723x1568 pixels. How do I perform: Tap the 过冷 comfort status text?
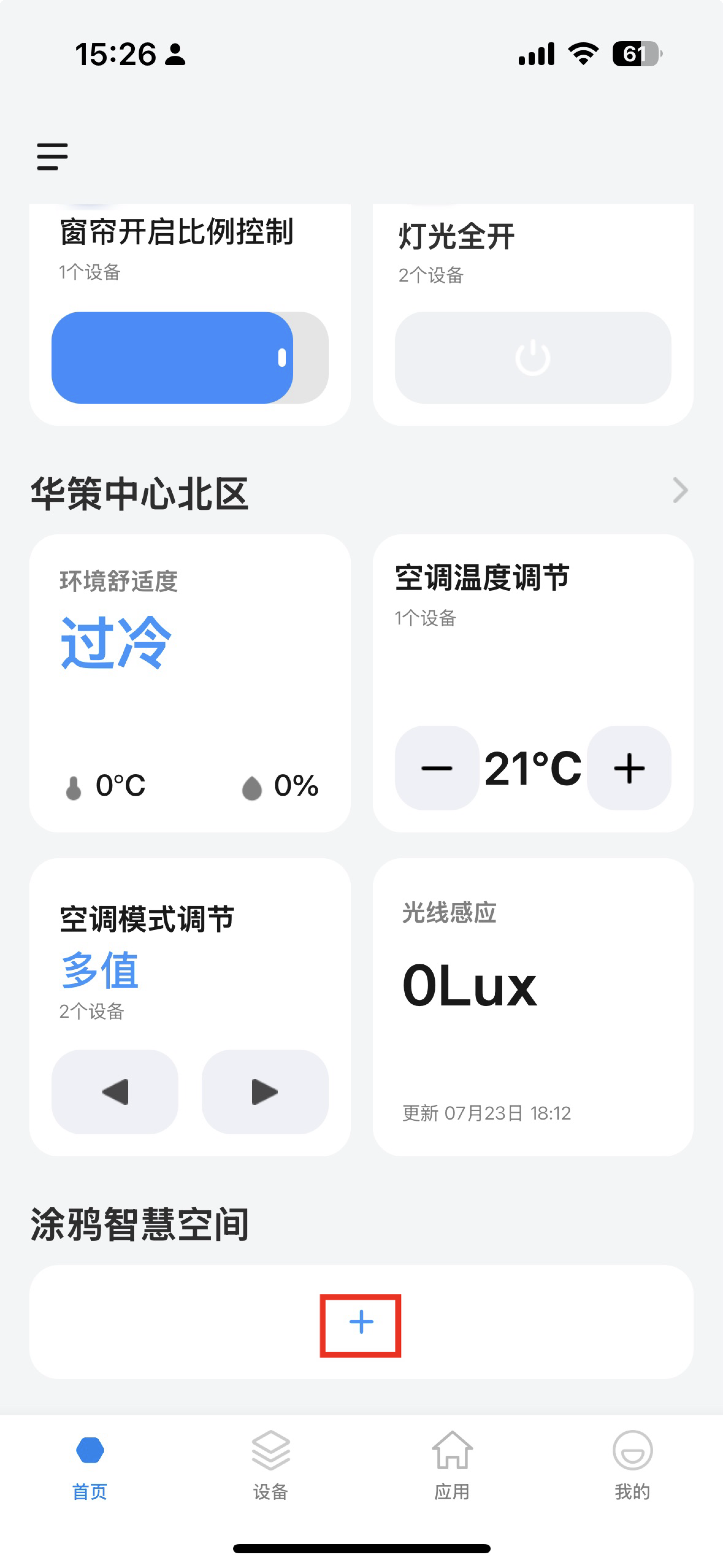coord(116,642)
